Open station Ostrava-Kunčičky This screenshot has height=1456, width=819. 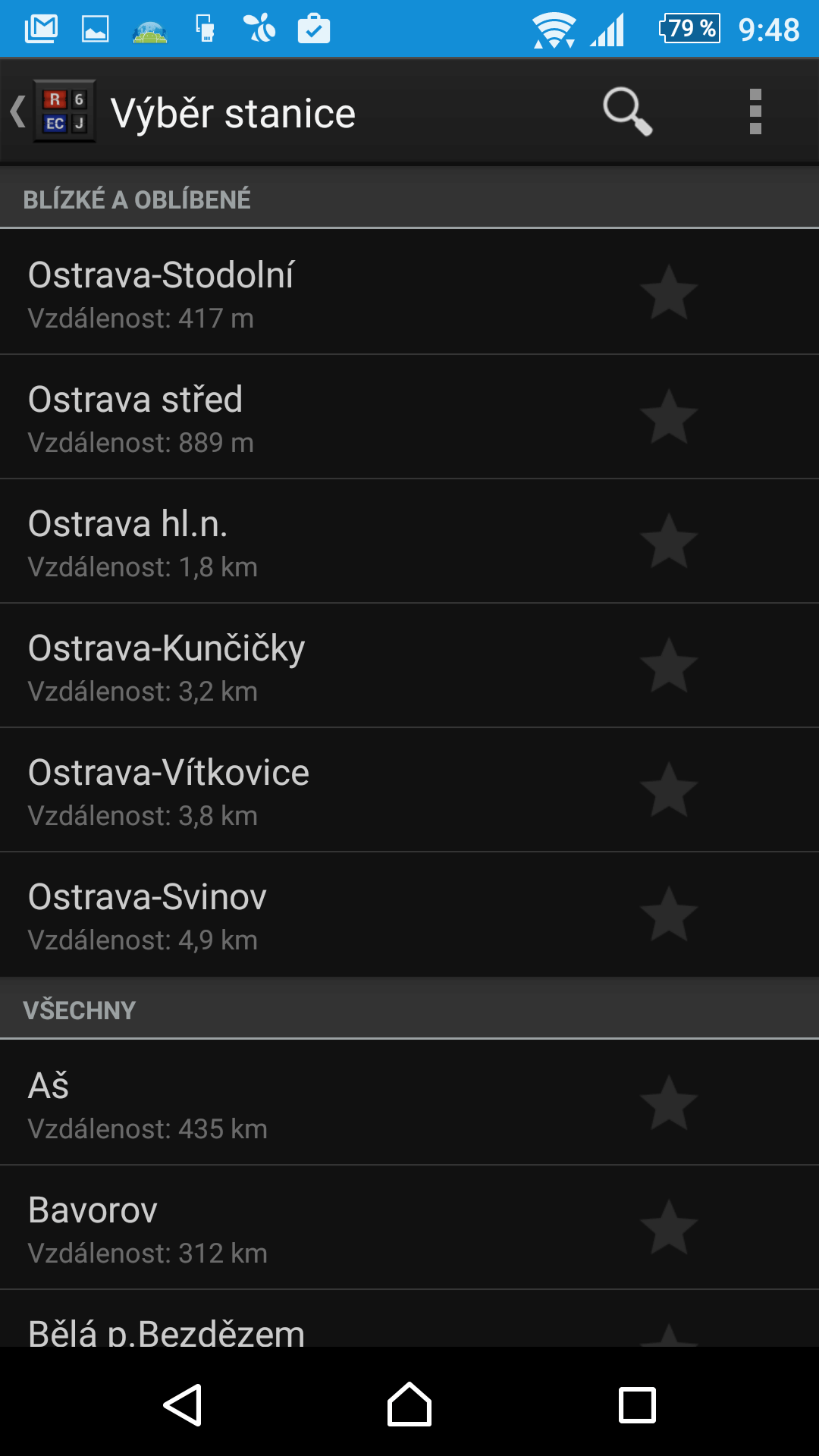pyautogui.click(x=409, y=665)
